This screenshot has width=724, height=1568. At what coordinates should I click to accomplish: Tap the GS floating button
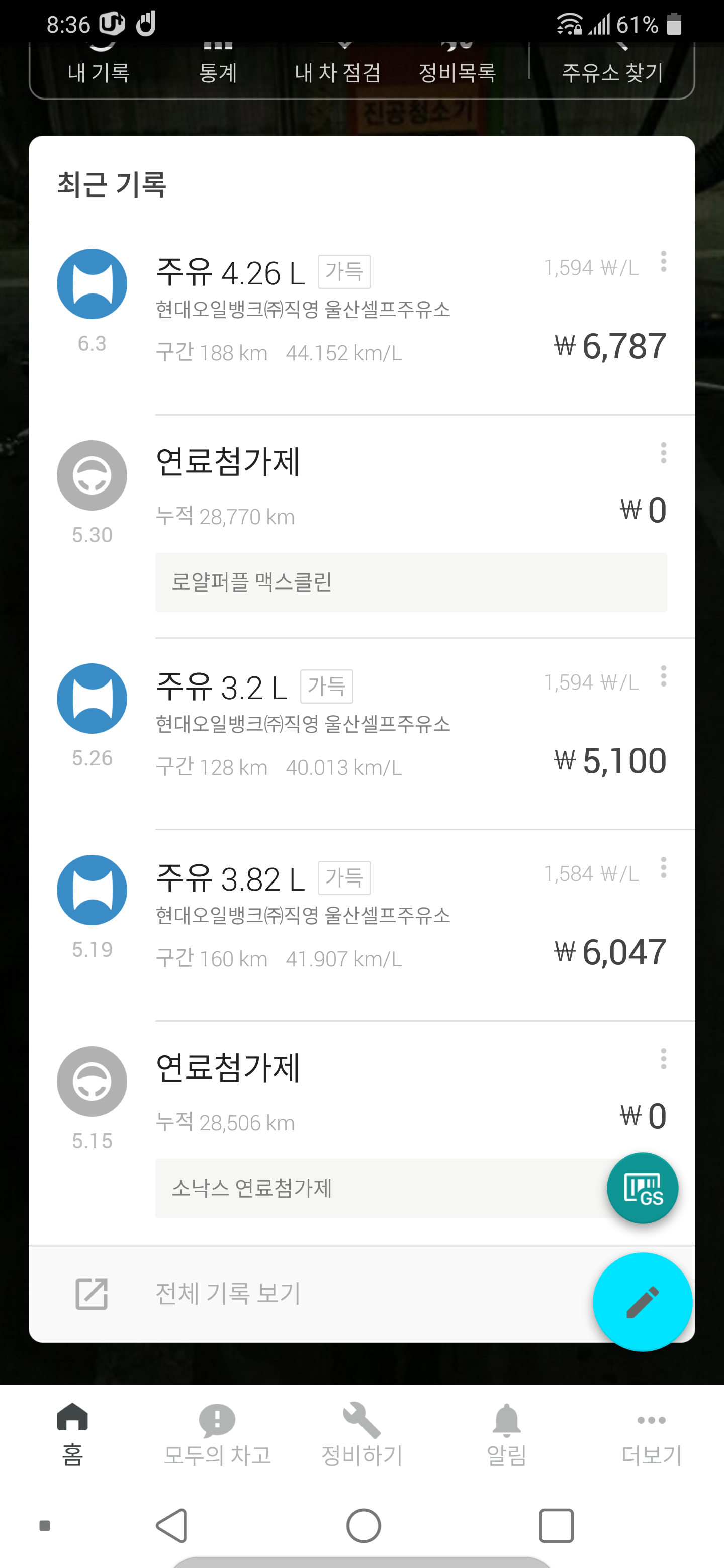click(642, 1188)
